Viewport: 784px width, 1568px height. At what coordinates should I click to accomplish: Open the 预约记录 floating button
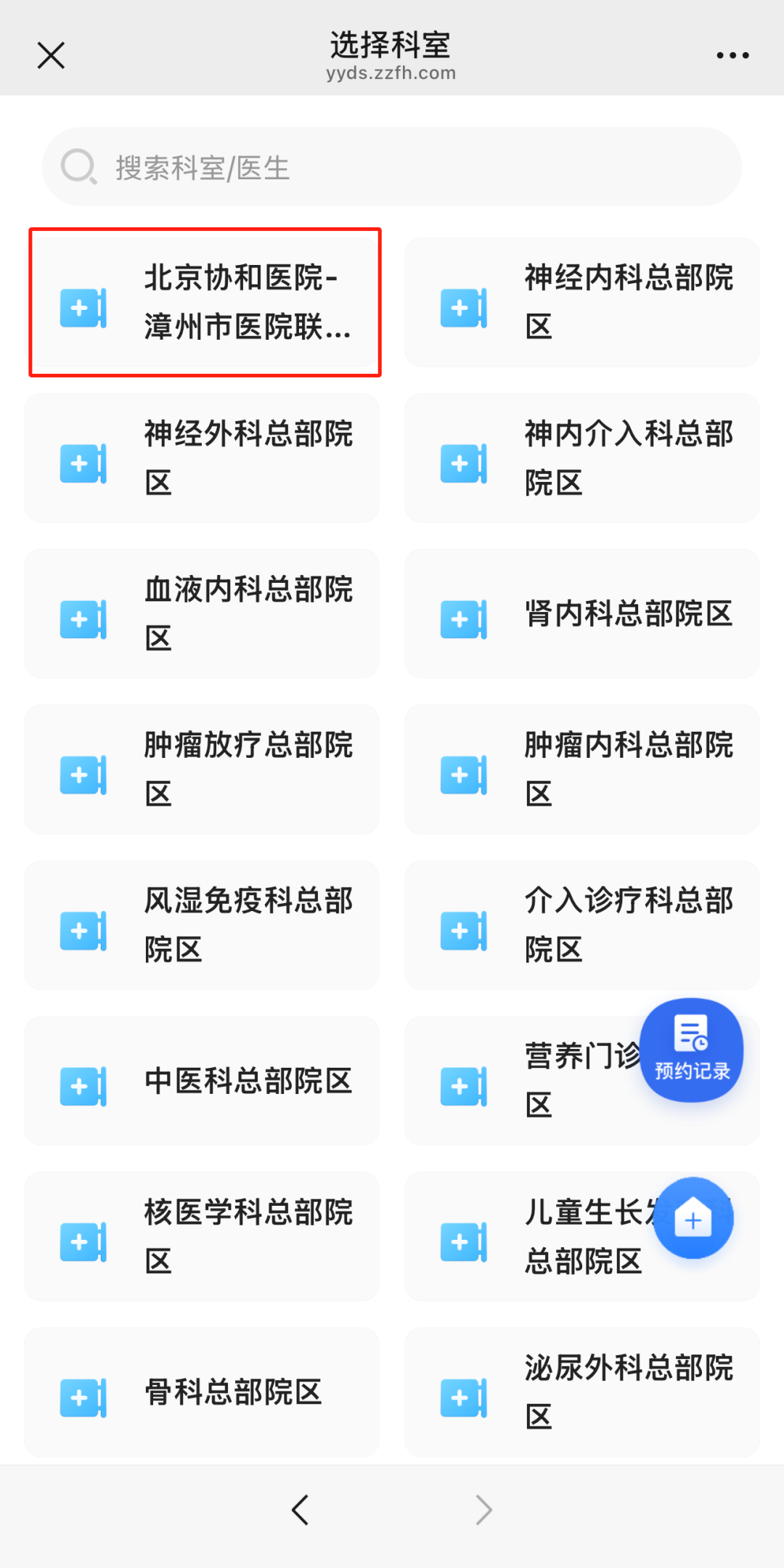click(x=692, y=1050)
